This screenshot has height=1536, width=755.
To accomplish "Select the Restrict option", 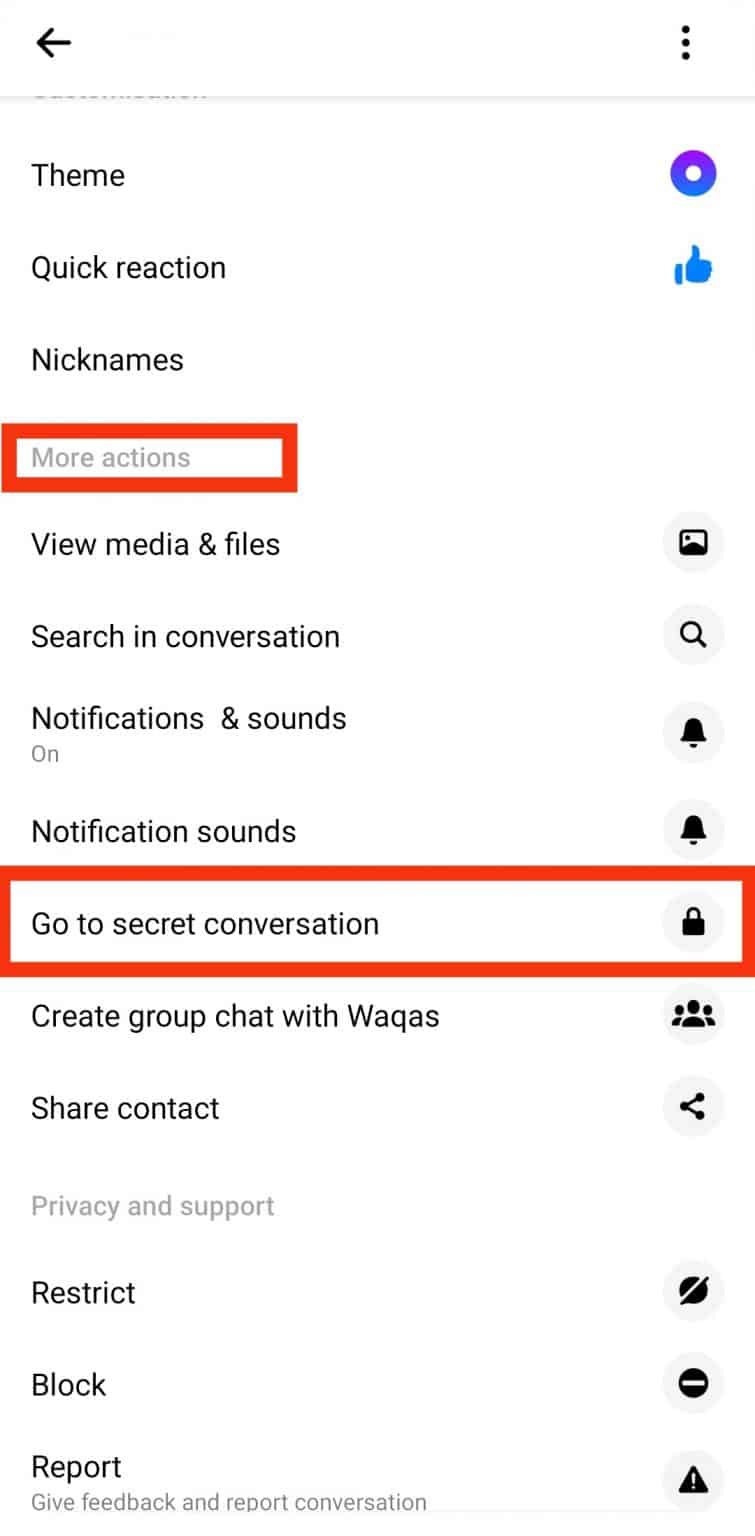I will (x=83, y=1291).
